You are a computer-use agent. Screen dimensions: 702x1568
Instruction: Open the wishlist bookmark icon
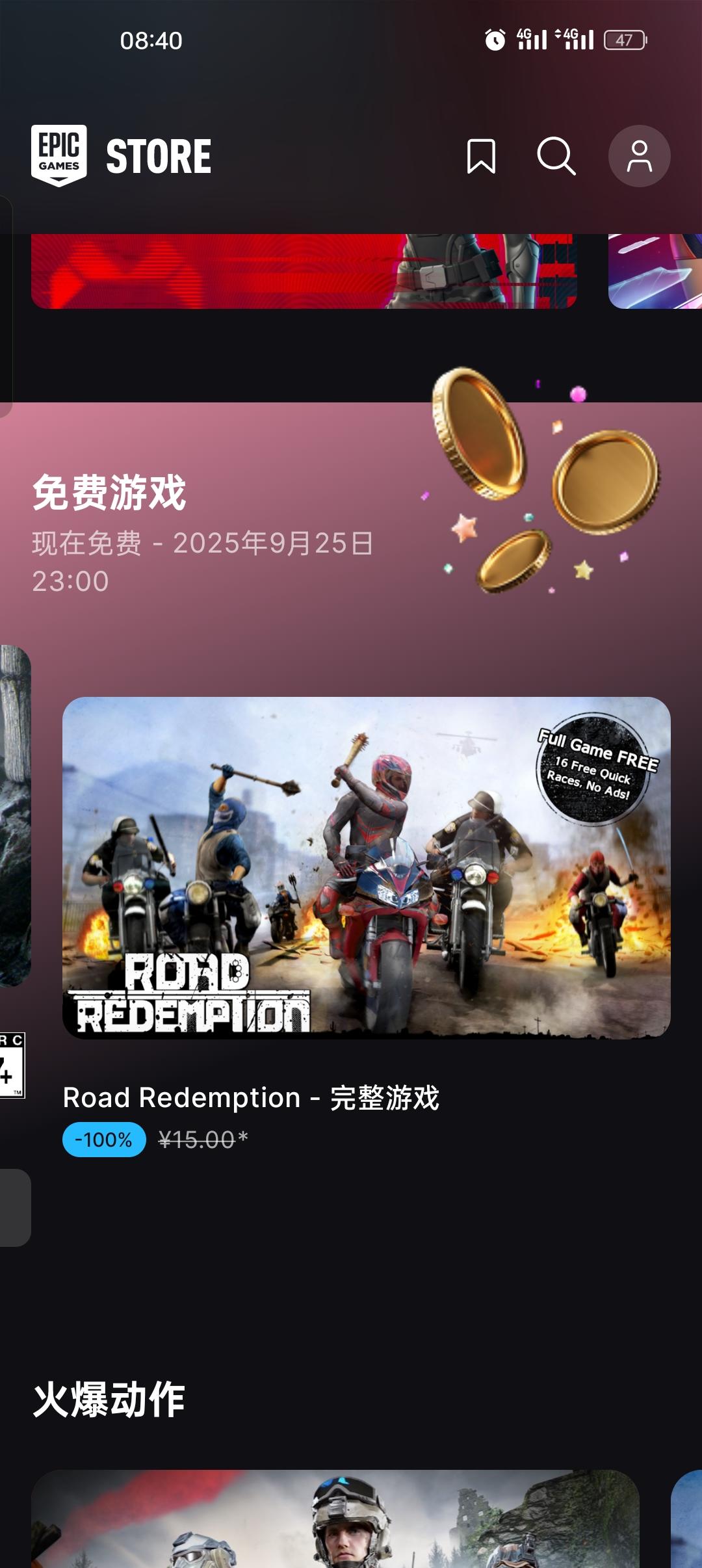(x=481, y=155)
